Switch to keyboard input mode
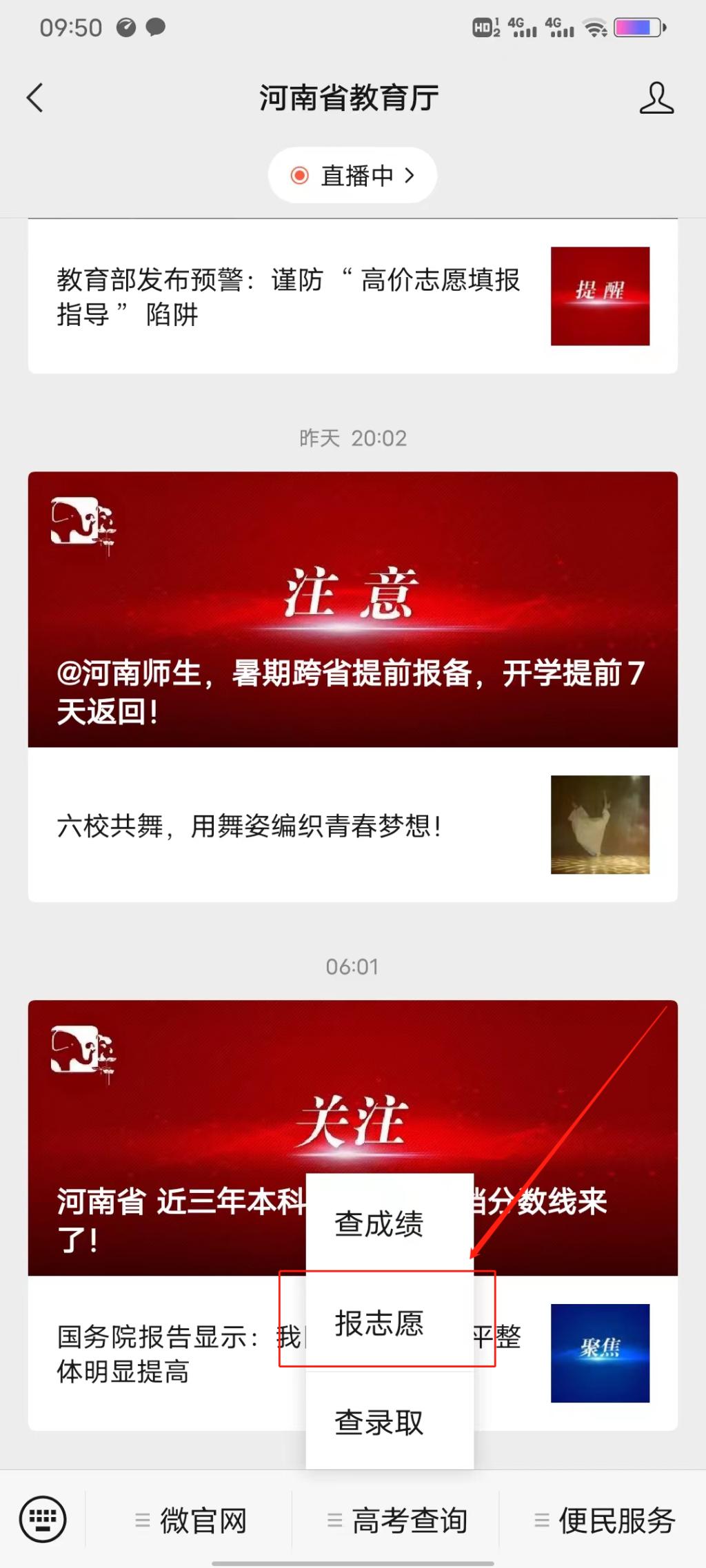706x1568 pixels. [x=43, y=1520]
